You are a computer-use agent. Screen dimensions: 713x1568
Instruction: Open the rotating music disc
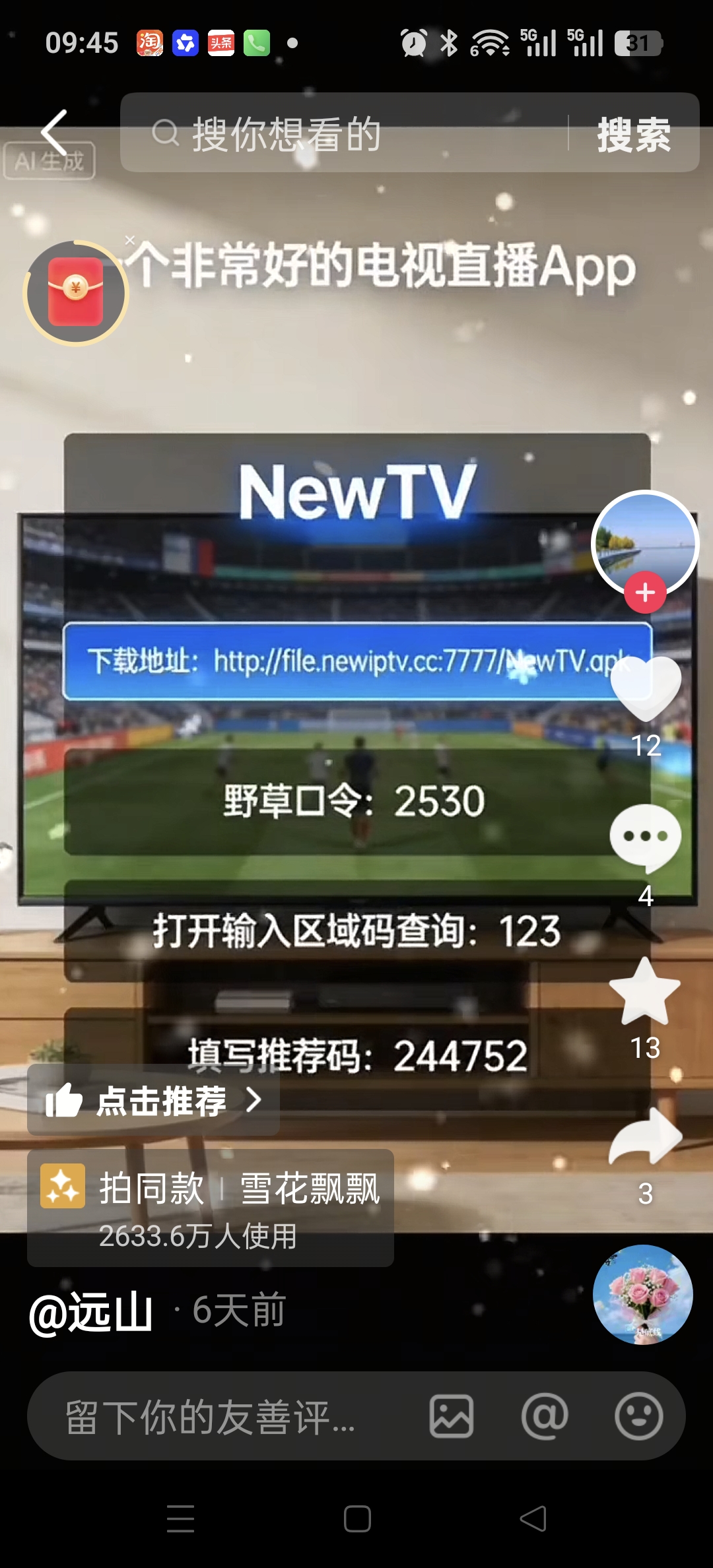tap(642, 1295)
